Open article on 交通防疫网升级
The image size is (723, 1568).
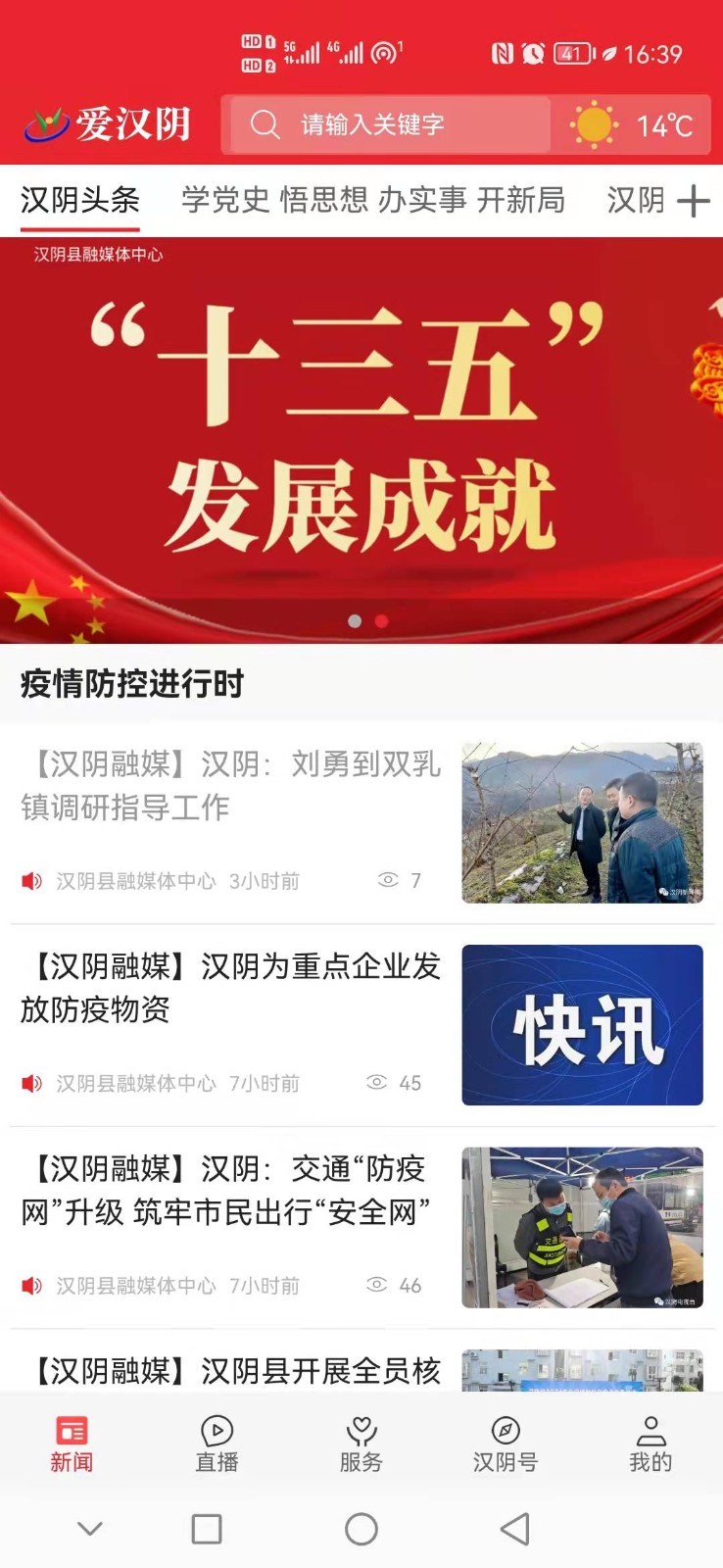click(x=231, y=1190)
